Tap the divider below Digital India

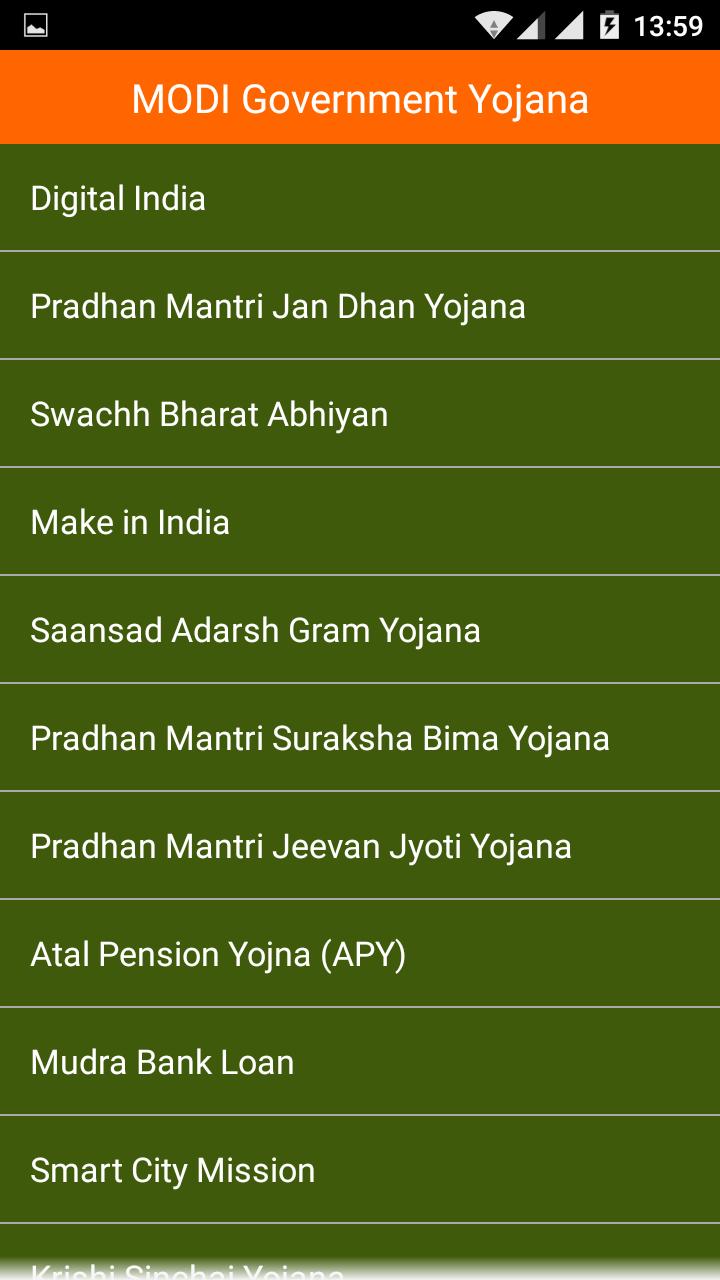pos(360,250)
